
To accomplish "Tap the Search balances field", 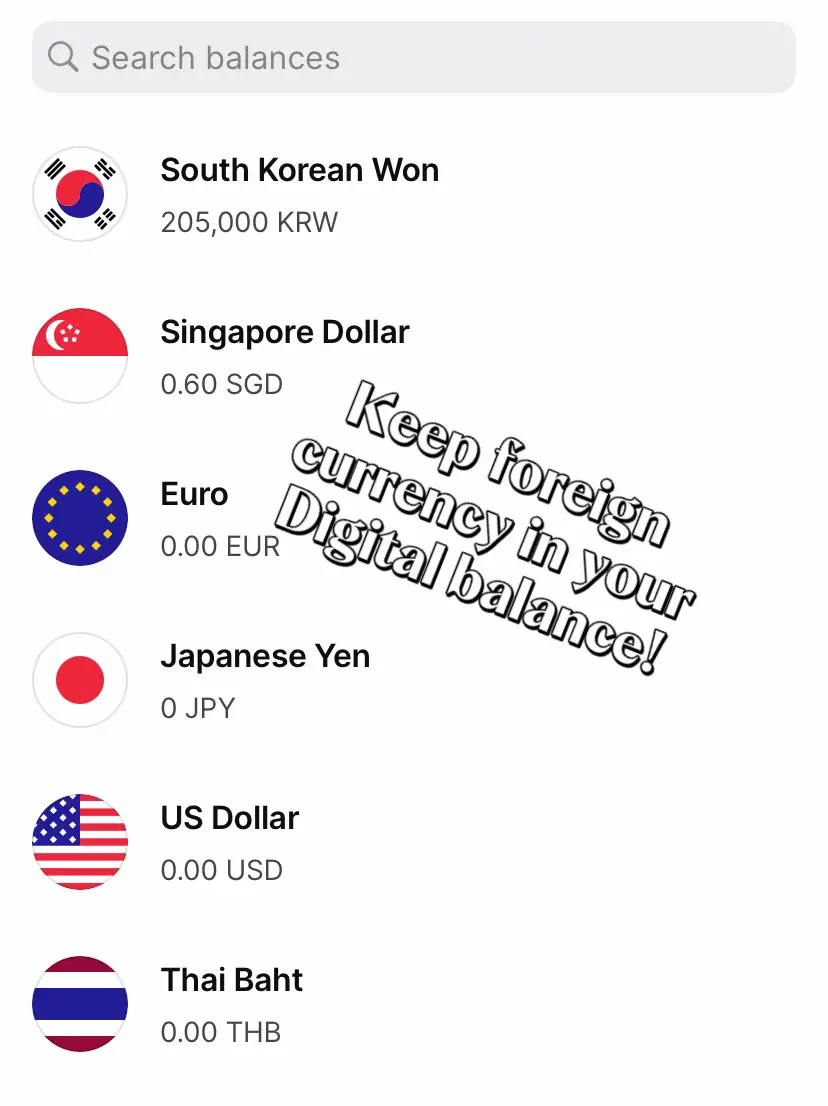I will (x=413, y=58).
